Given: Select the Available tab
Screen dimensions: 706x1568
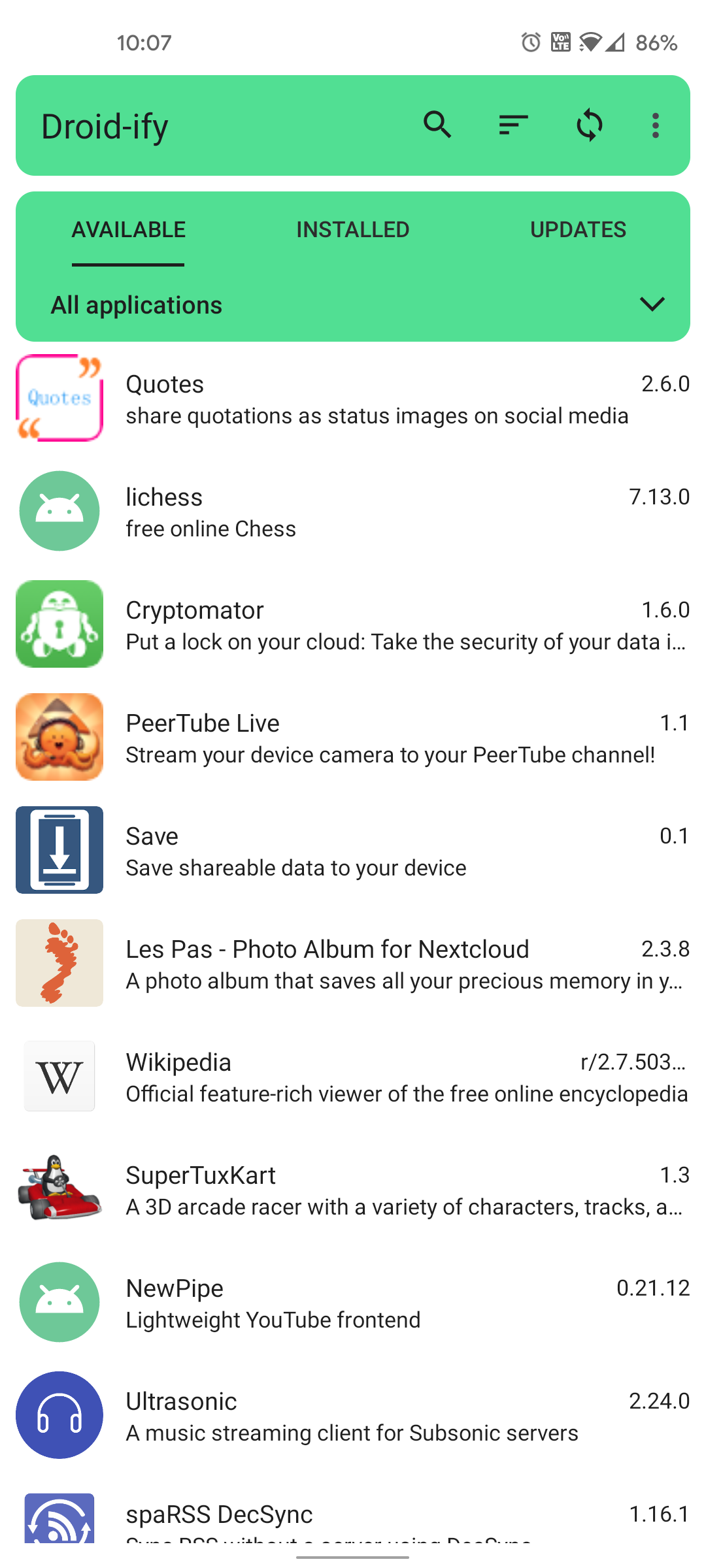Looking at the screenshot, I should click(128, 230).
